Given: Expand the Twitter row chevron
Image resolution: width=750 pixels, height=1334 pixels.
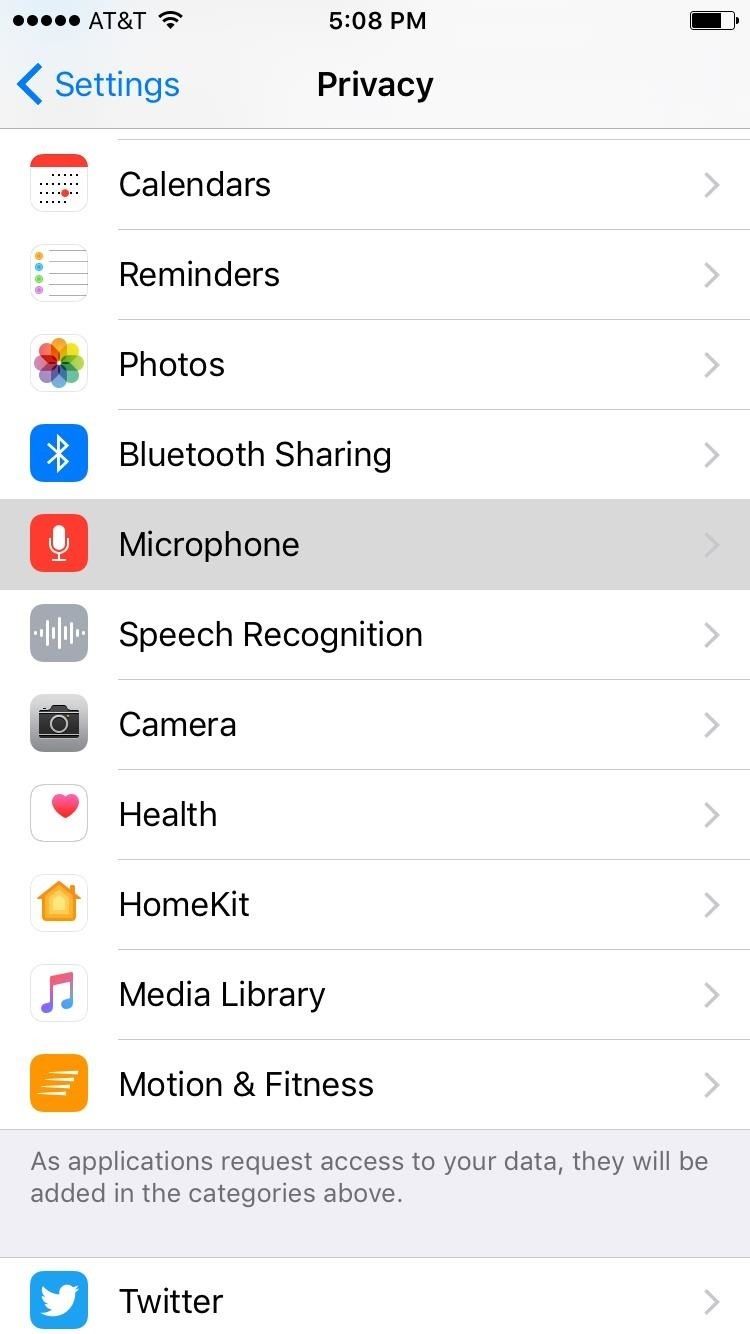Looking at the screenshot, I should tap(712, 1302).
